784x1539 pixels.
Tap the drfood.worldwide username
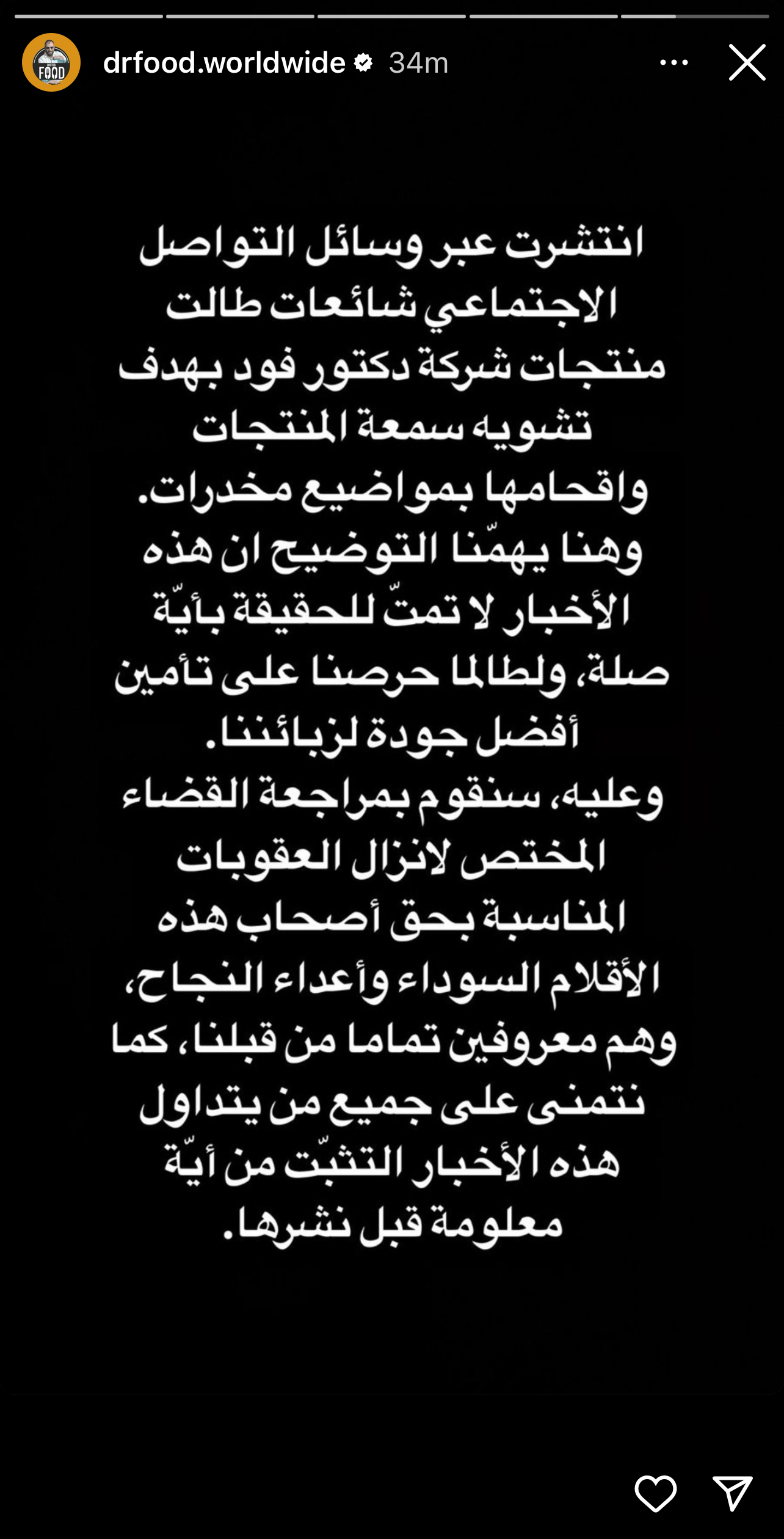pos(224,62)
